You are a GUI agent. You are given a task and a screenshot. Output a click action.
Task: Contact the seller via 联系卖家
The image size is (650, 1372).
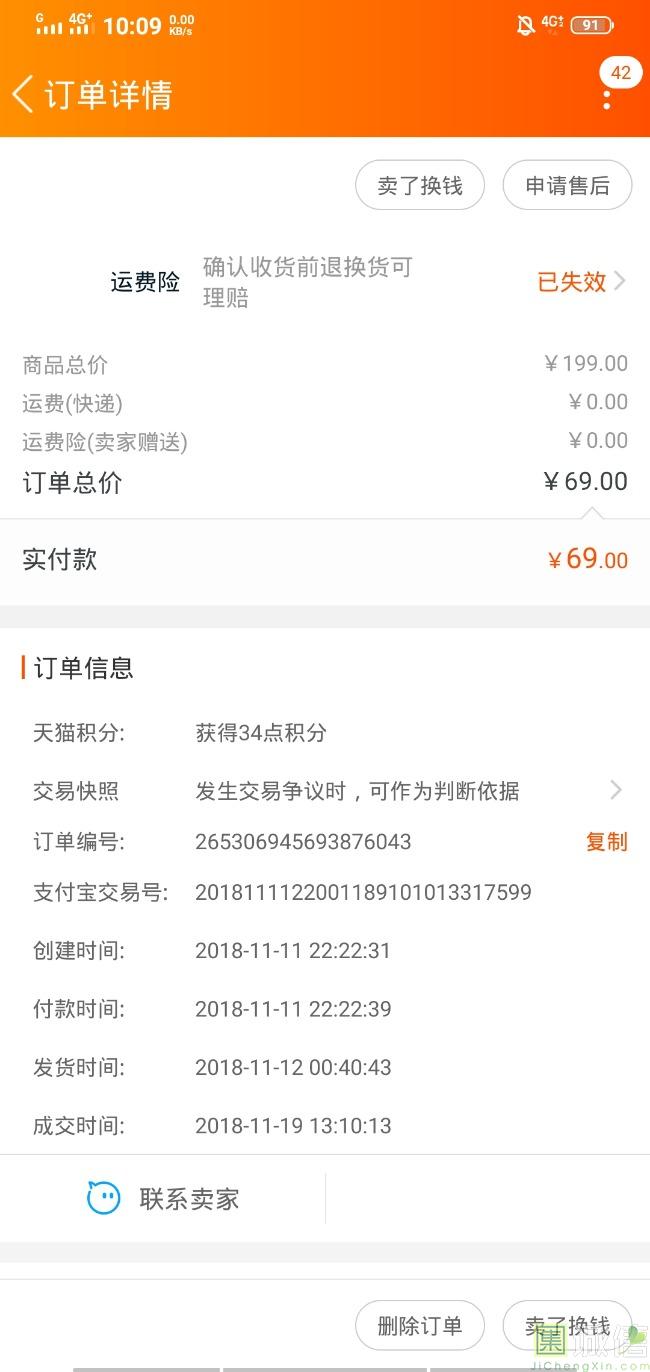click(x=163, y=1198)
